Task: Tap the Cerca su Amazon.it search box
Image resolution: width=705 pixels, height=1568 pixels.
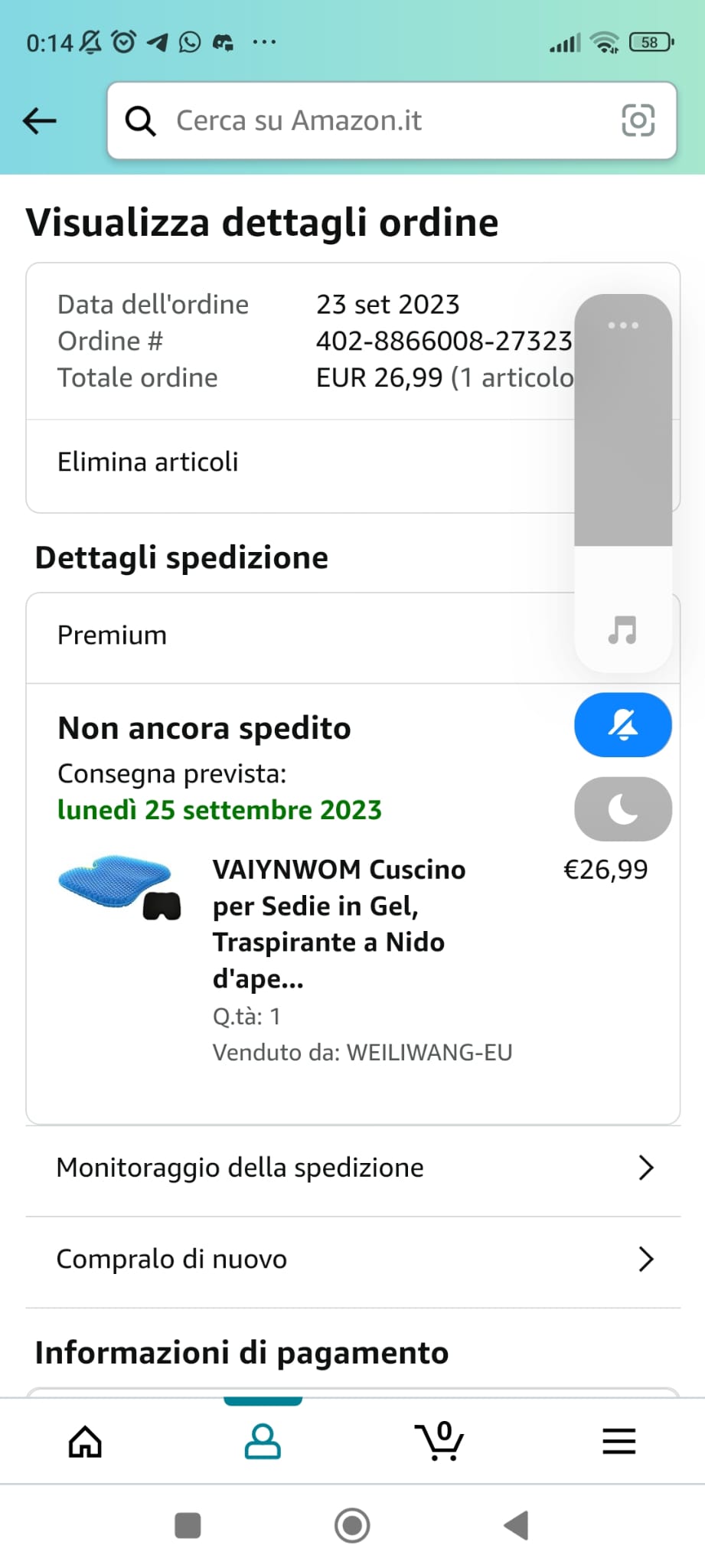Action: pyautogui.click(x=367, y=121)
